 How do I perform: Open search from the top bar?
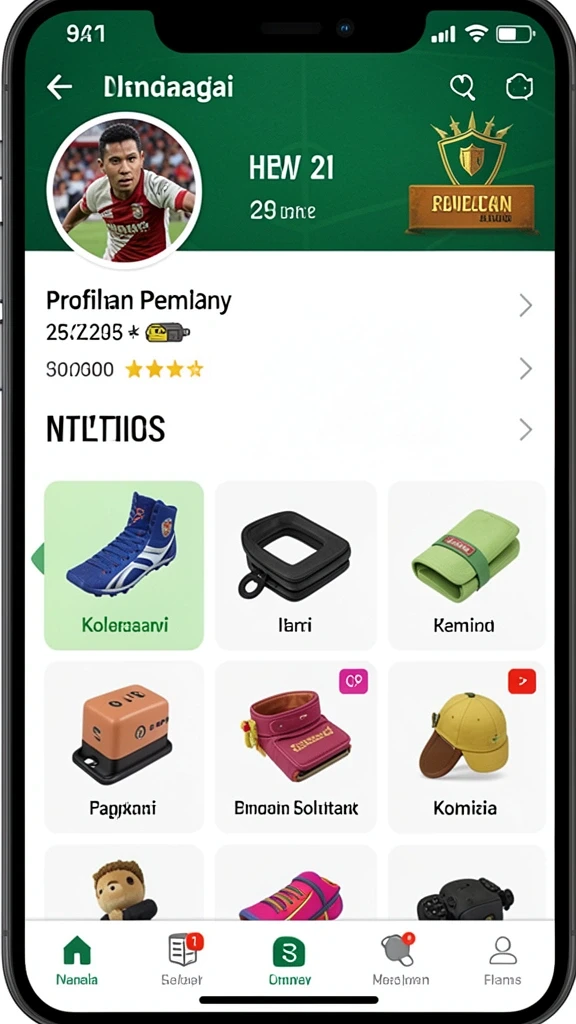pos(462,87)
